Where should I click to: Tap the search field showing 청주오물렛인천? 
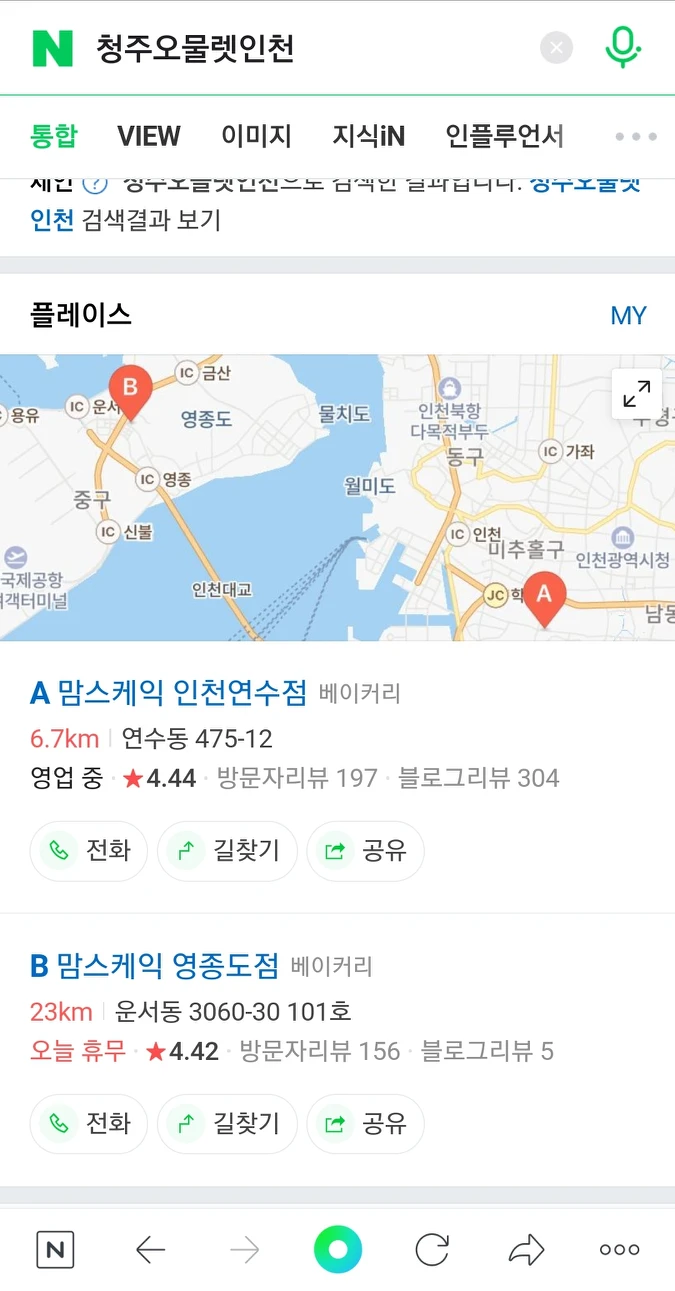[300, 48]
